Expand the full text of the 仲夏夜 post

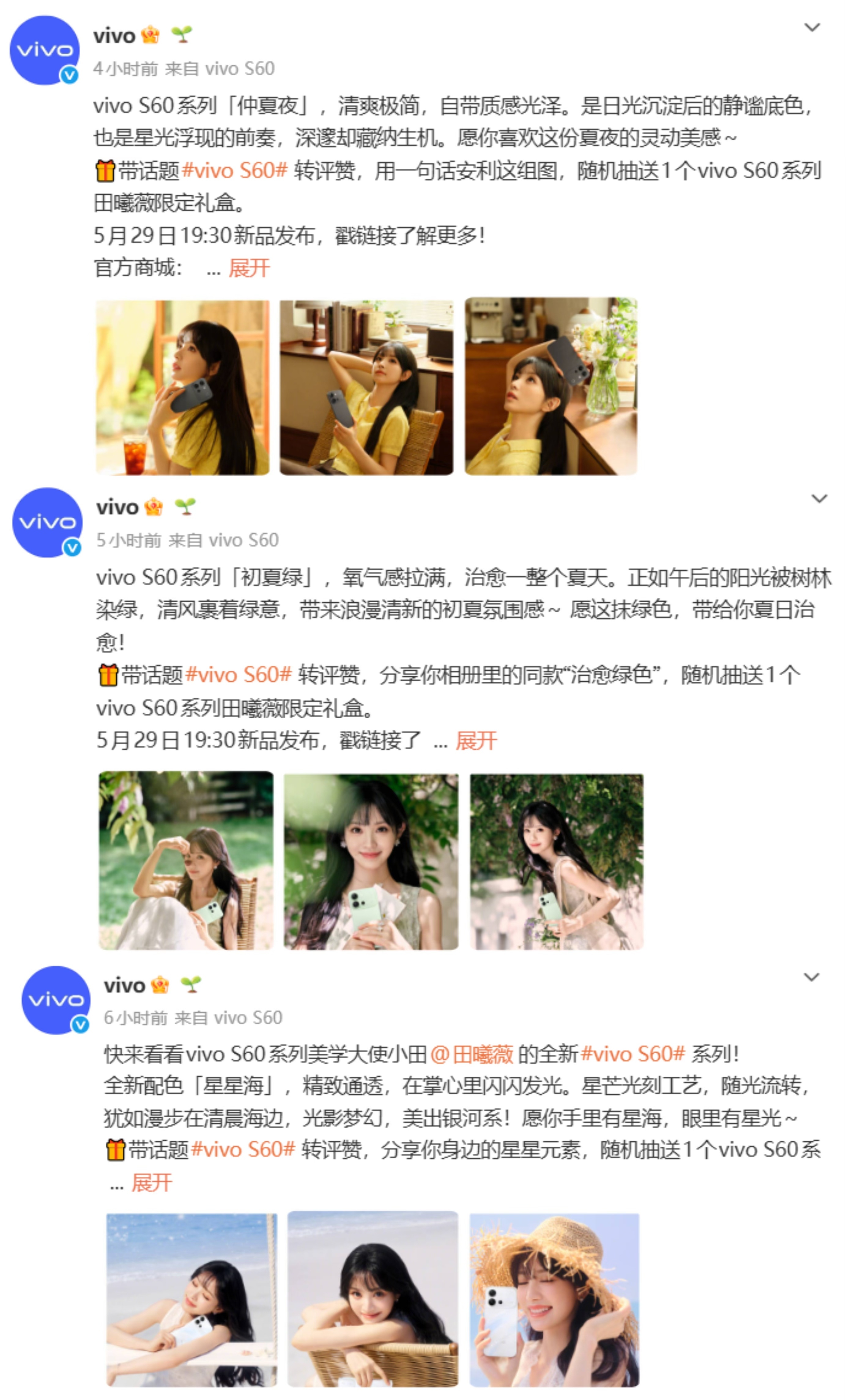coord(249,268)
